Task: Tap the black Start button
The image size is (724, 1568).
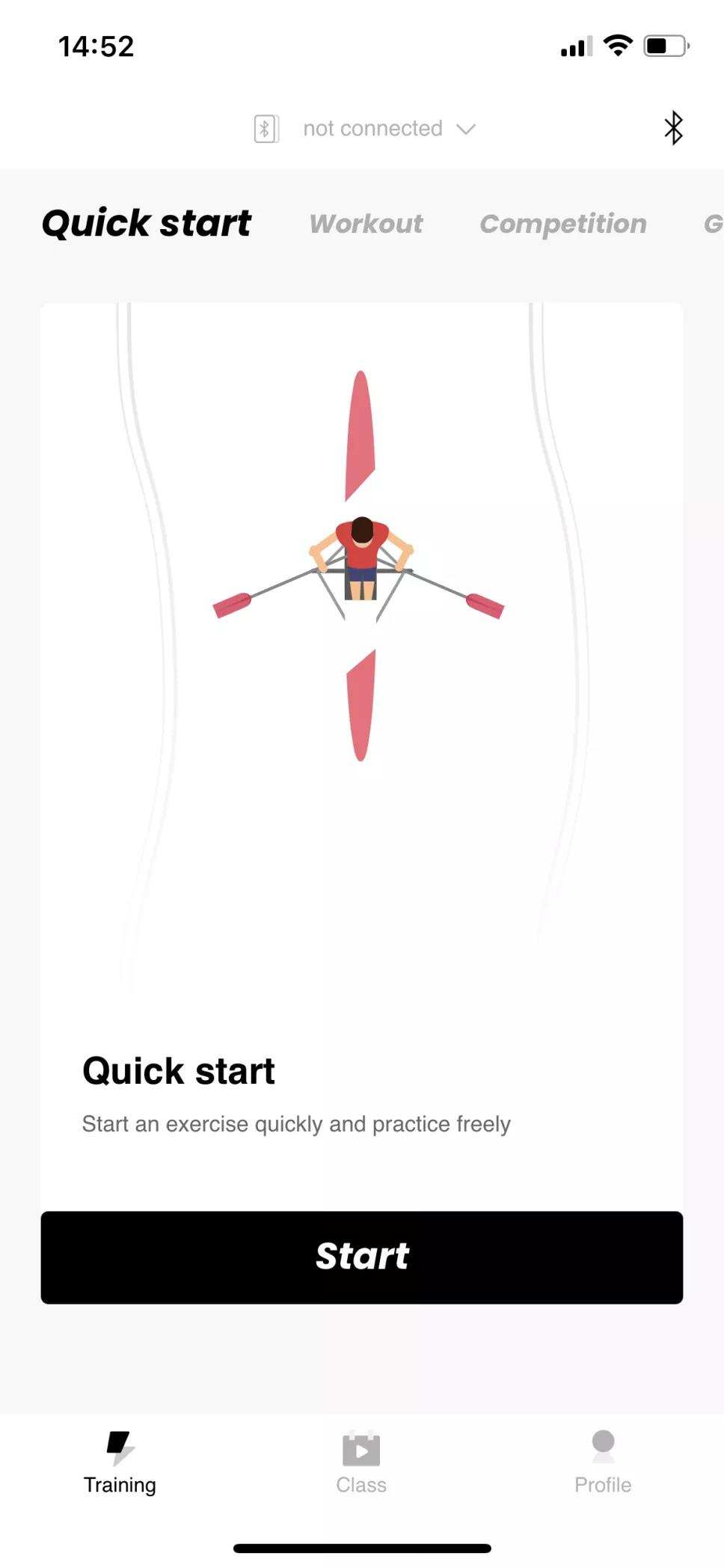Action: pyautogui.click(x=362, y=1257)
